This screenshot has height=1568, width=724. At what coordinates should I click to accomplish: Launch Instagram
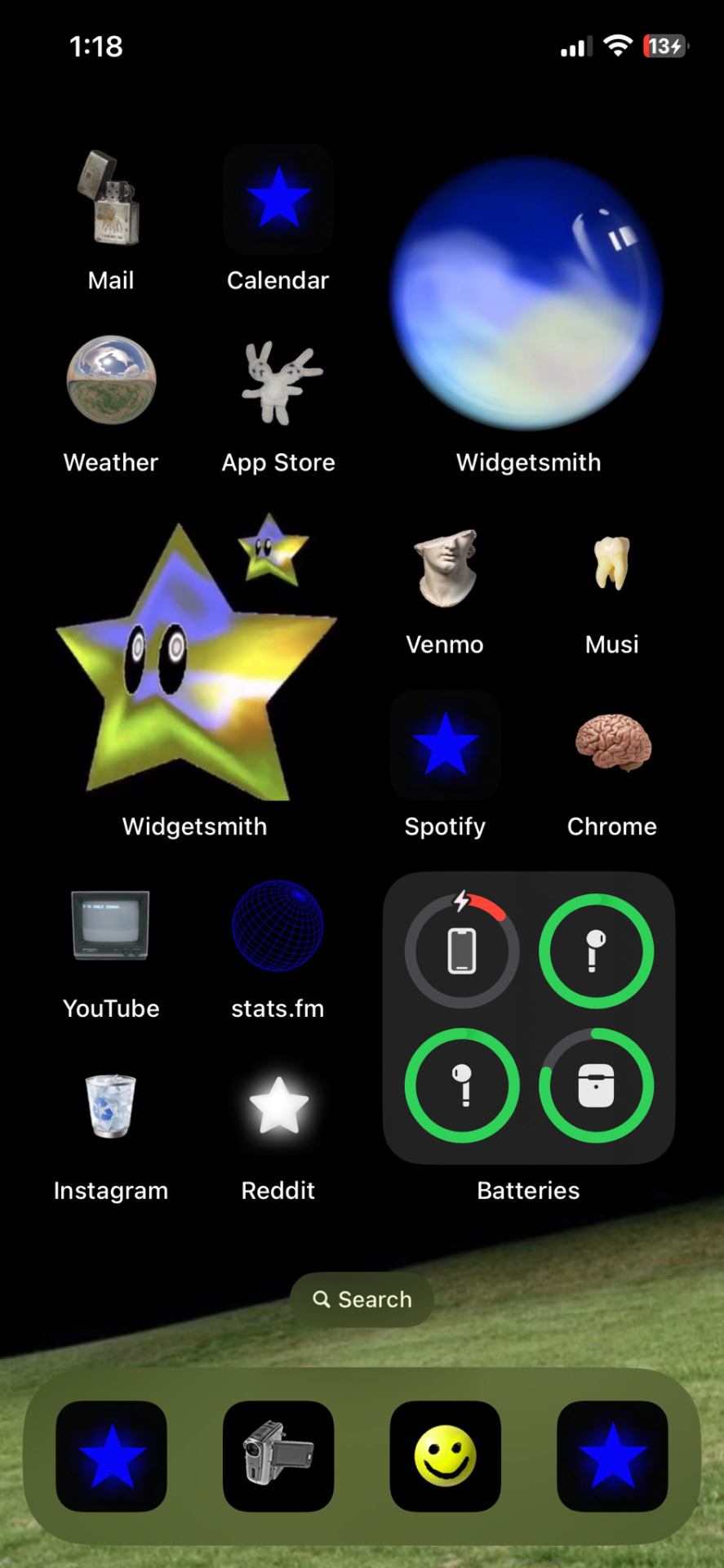111,1107
